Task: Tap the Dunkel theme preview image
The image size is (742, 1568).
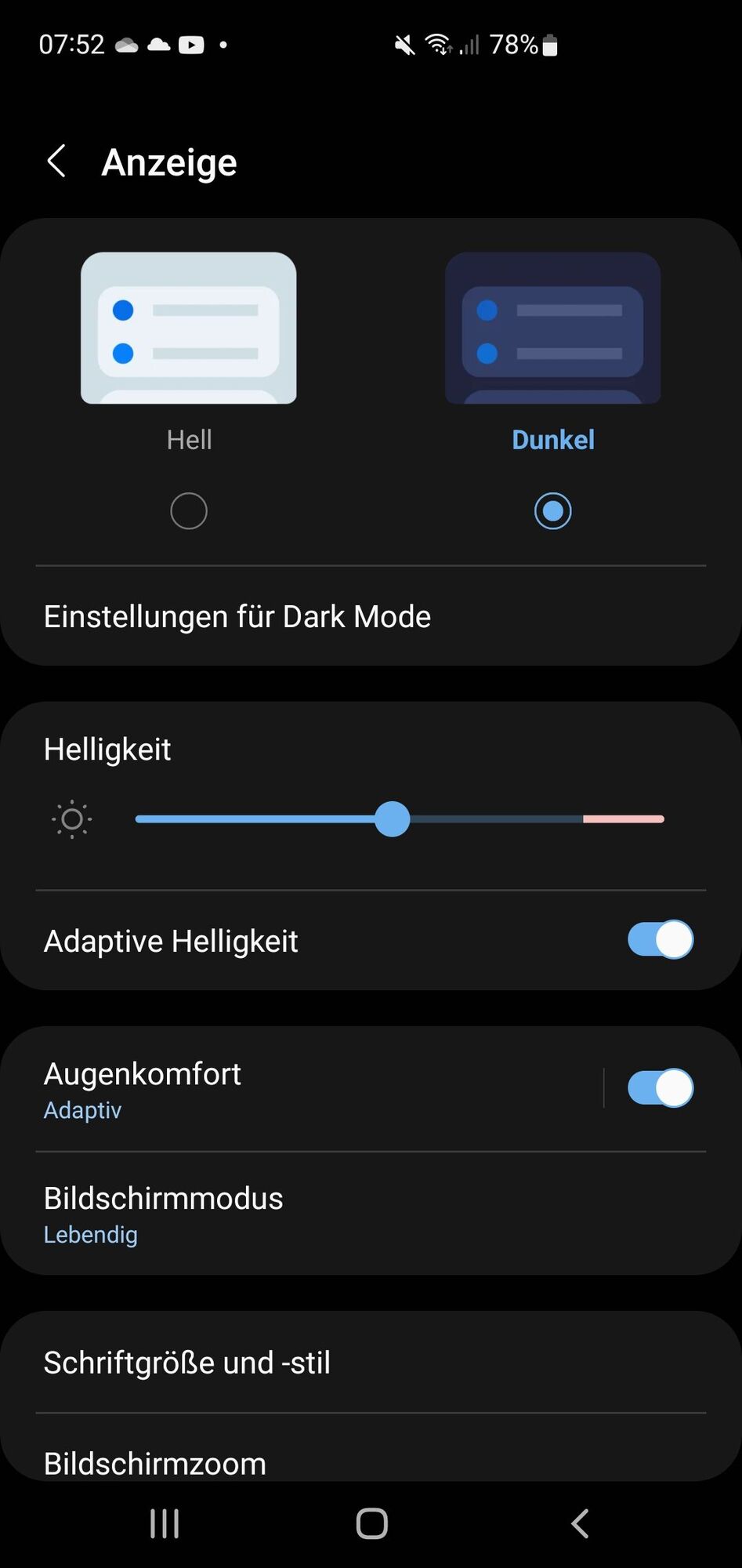Action: click(x=552, y=328)
